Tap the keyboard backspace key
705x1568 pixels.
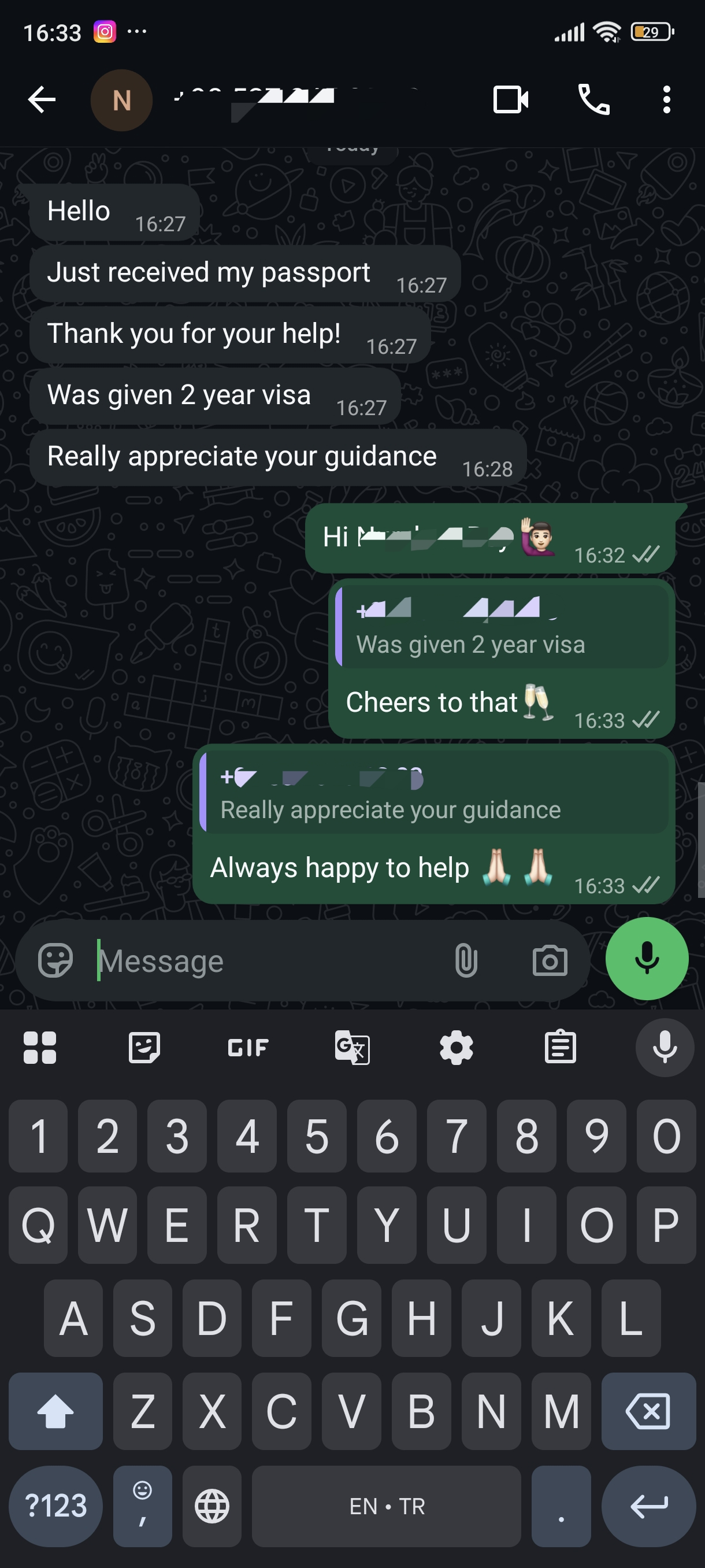tap(648, 1410)
